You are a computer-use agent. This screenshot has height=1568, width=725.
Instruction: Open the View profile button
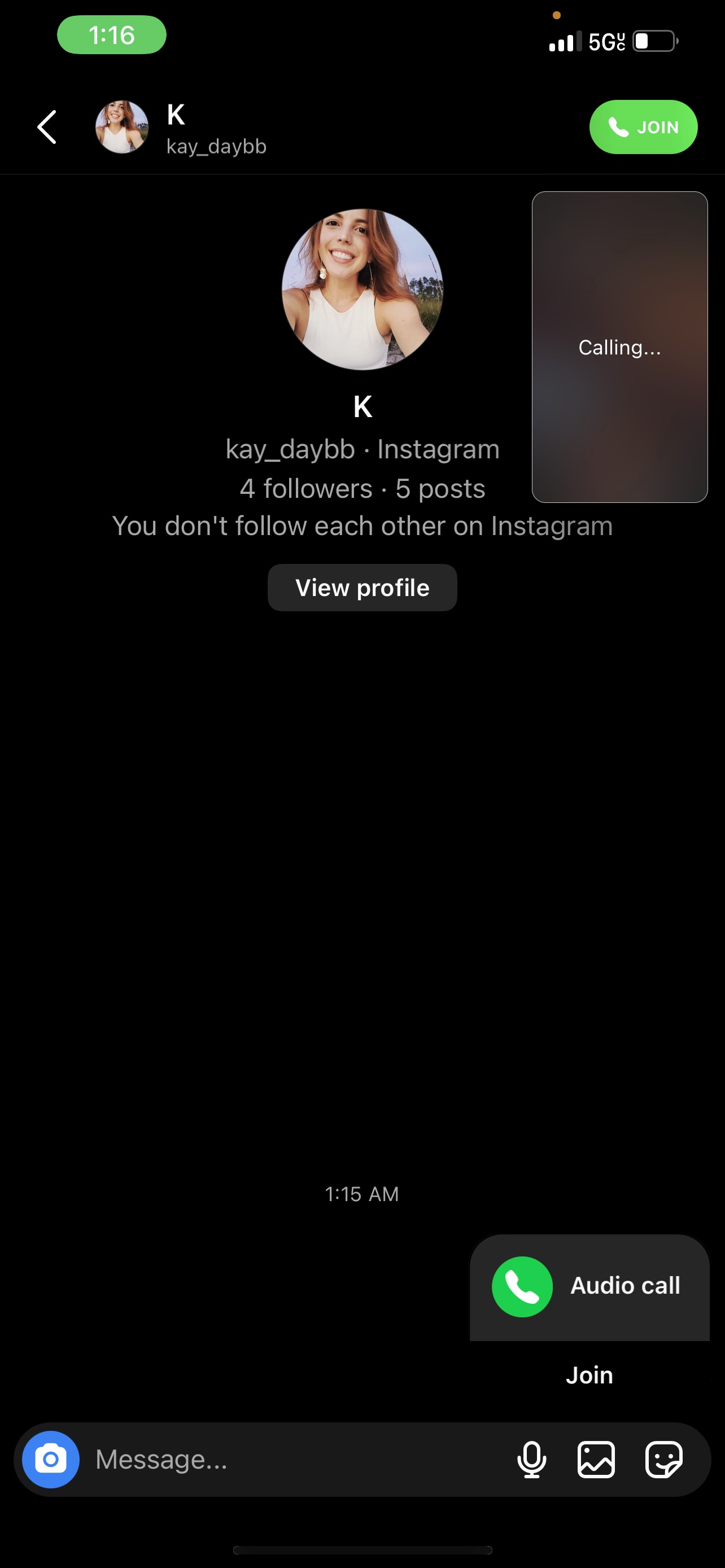(x=362, y=588)
